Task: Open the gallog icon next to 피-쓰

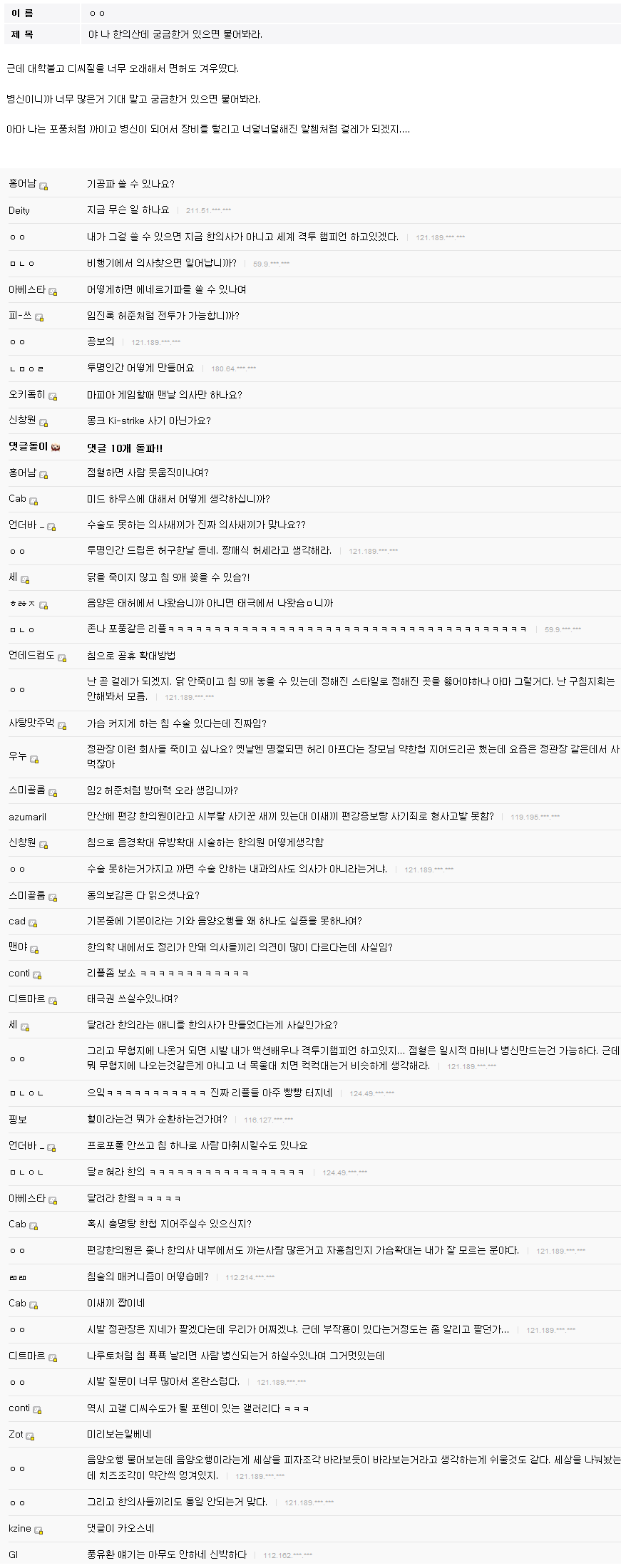Action: pos(39,317)
